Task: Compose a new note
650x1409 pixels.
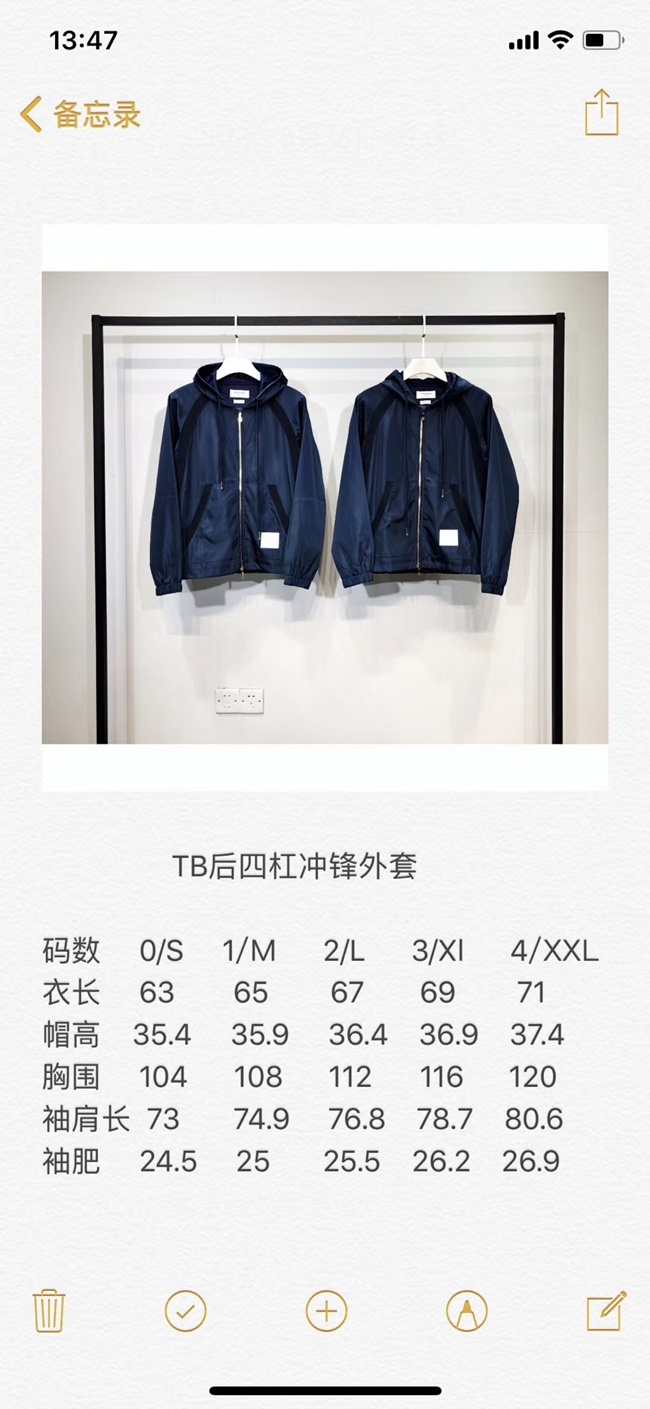Action: [605, 1310]
